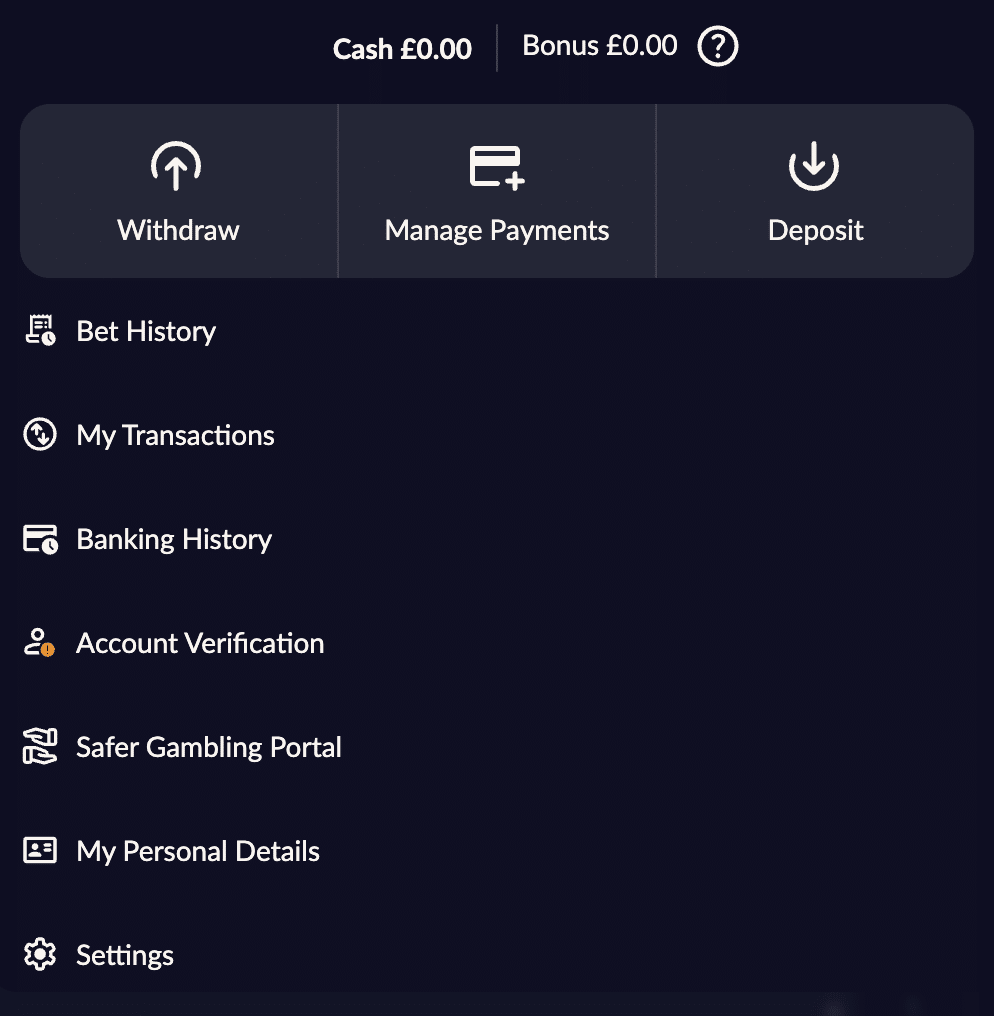
Task: Open Settings via the gear icon
Action: (x=39, y=954)
